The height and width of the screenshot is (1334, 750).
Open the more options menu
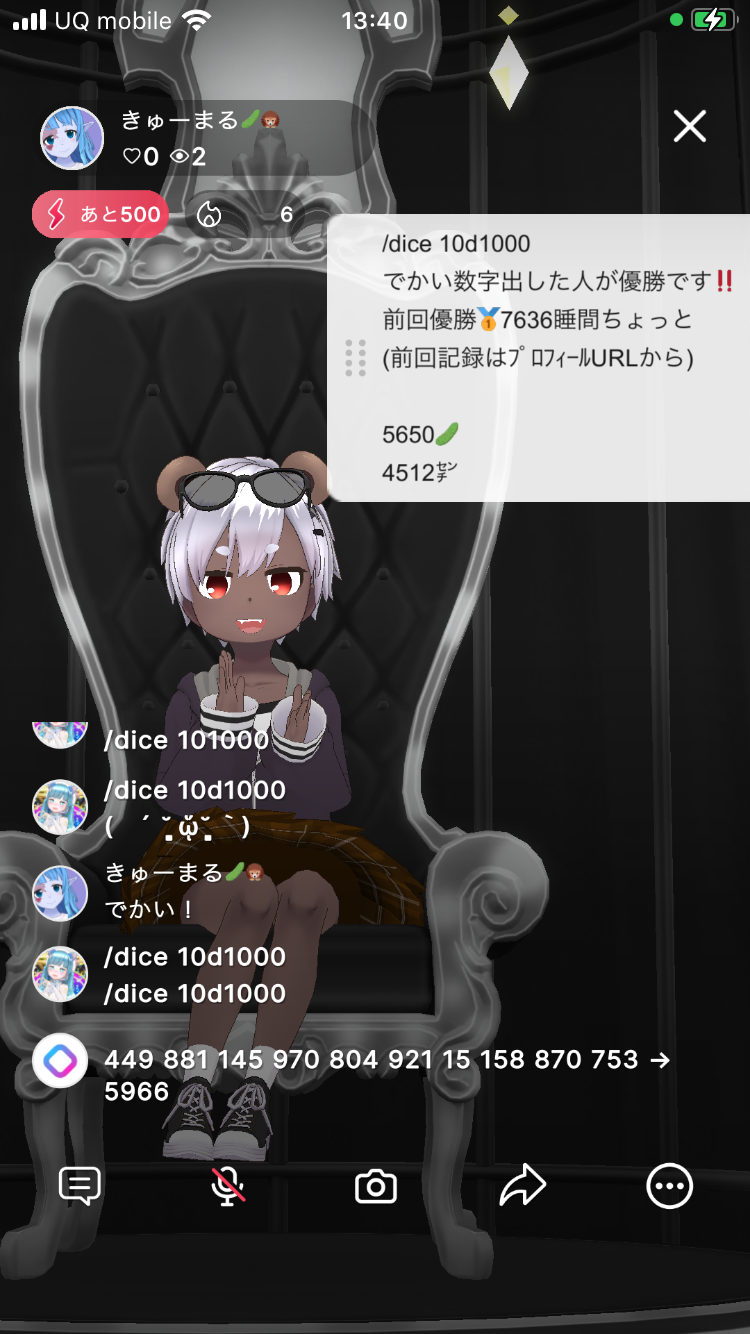[669, 1187]
